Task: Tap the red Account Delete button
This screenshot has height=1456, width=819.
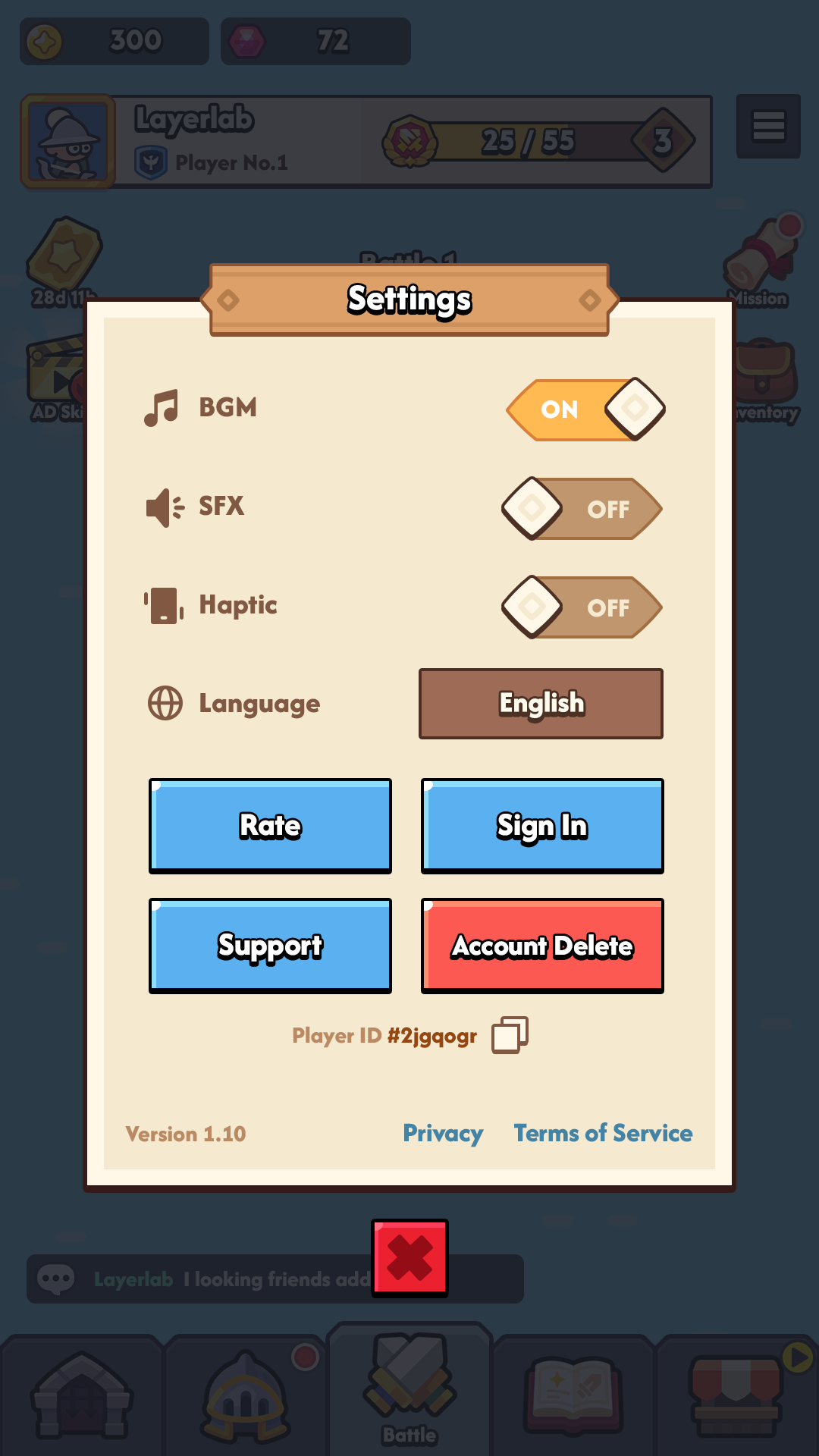Action: [x=542, y=946]
